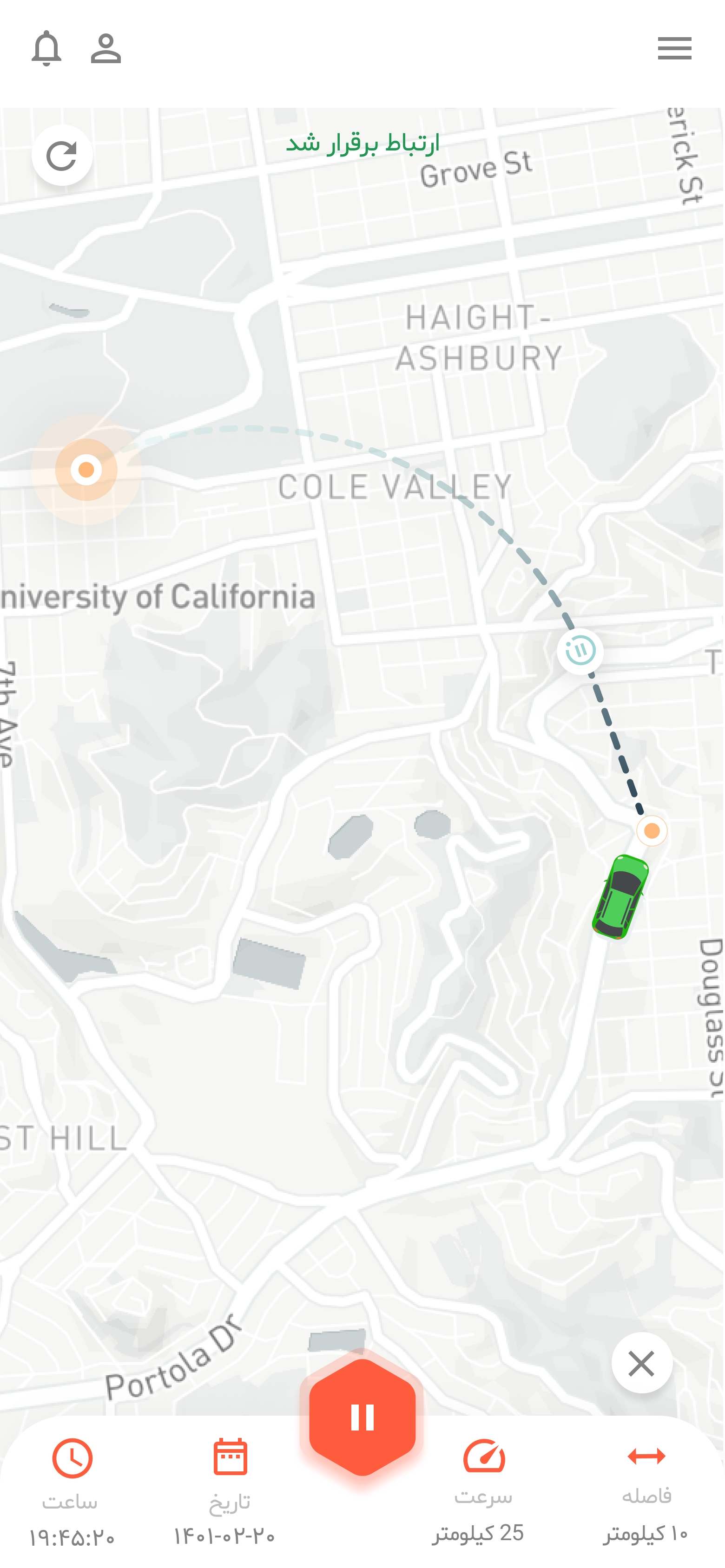This screenshot has width=725, height=1568.
Task: Open the user profile icon
Action: [x=106, y=48]
